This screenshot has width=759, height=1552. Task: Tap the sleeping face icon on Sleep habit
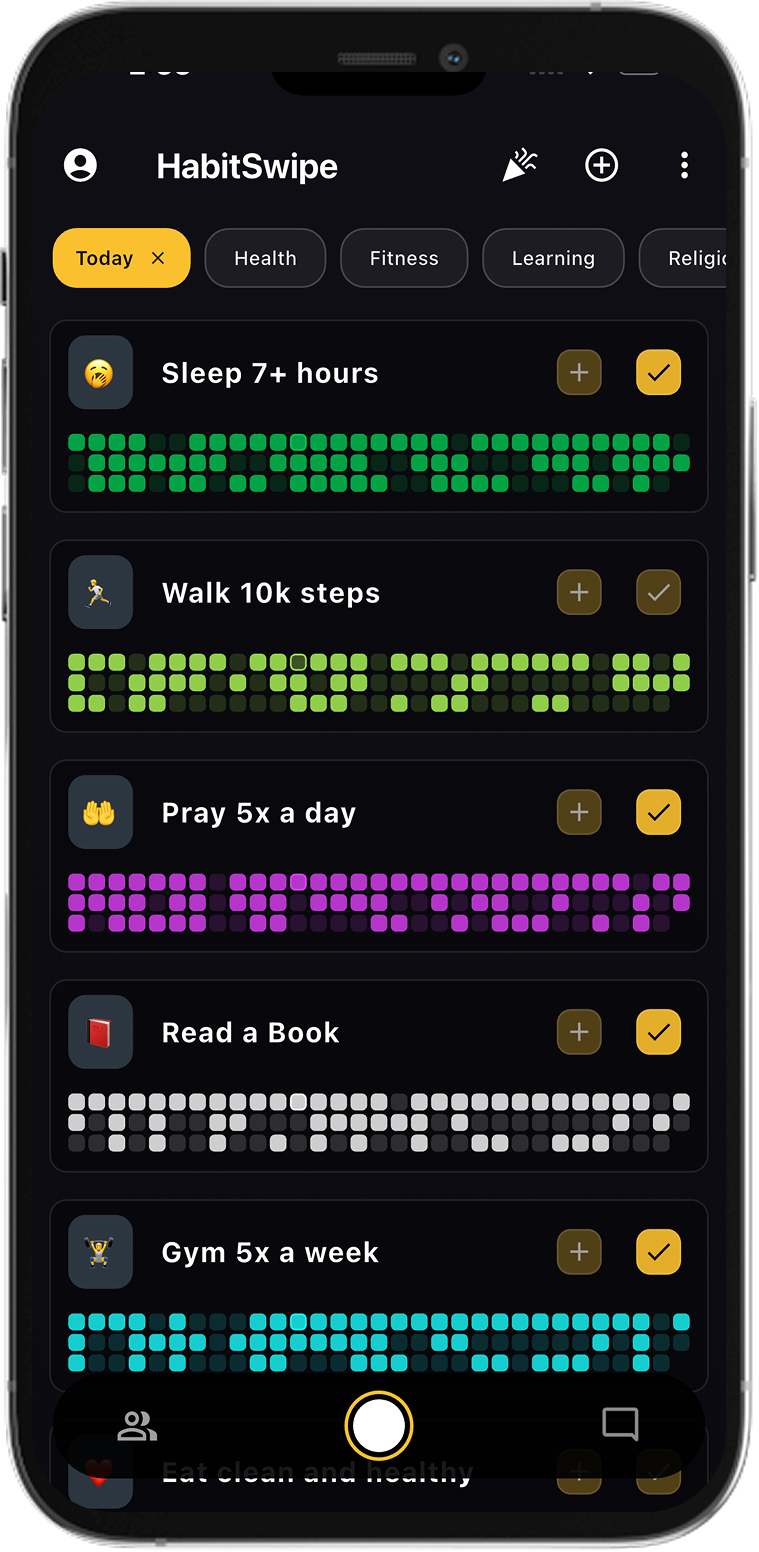tap(100, 372)
